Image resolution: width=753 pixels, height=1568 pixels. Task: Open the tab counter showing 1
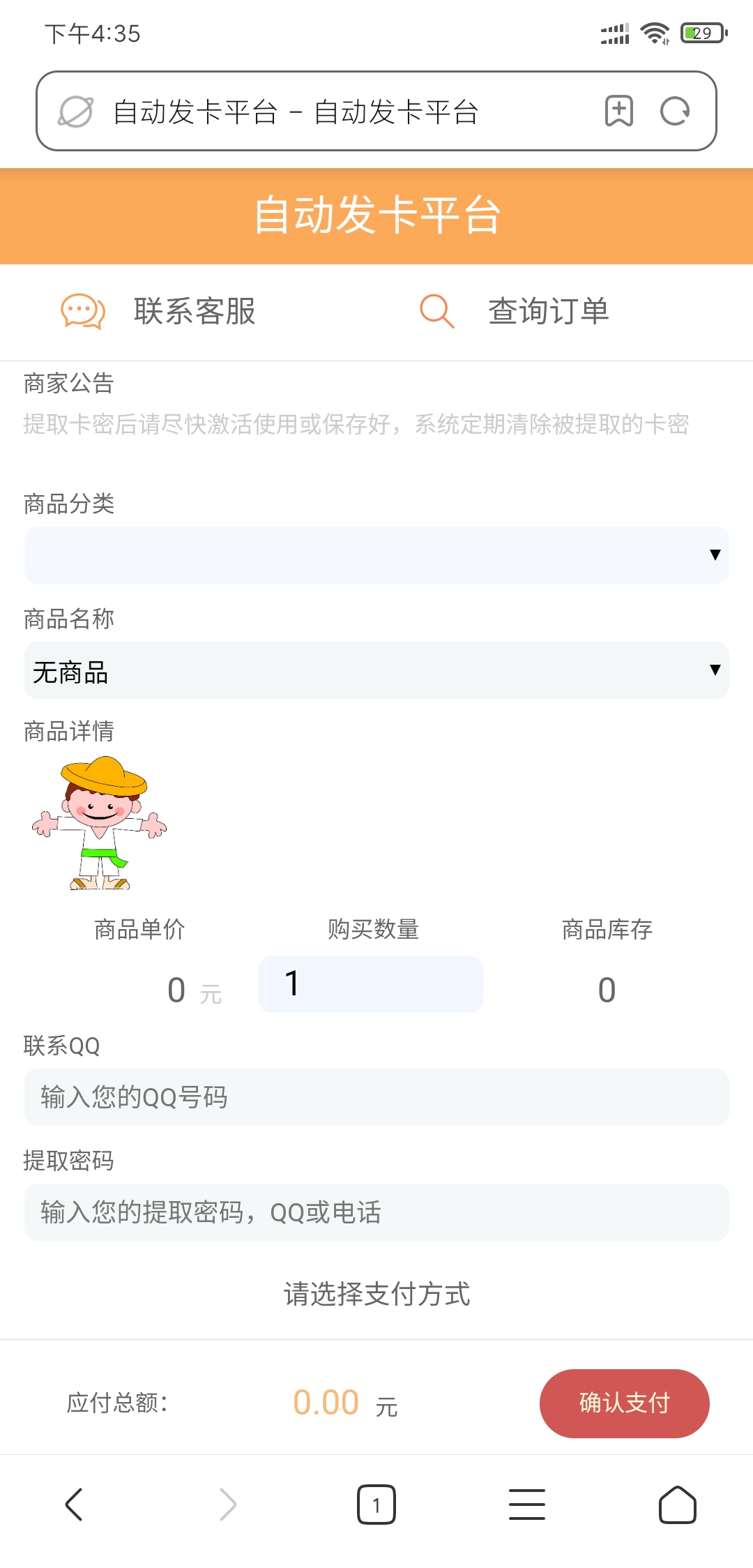tap(376, 1505)
